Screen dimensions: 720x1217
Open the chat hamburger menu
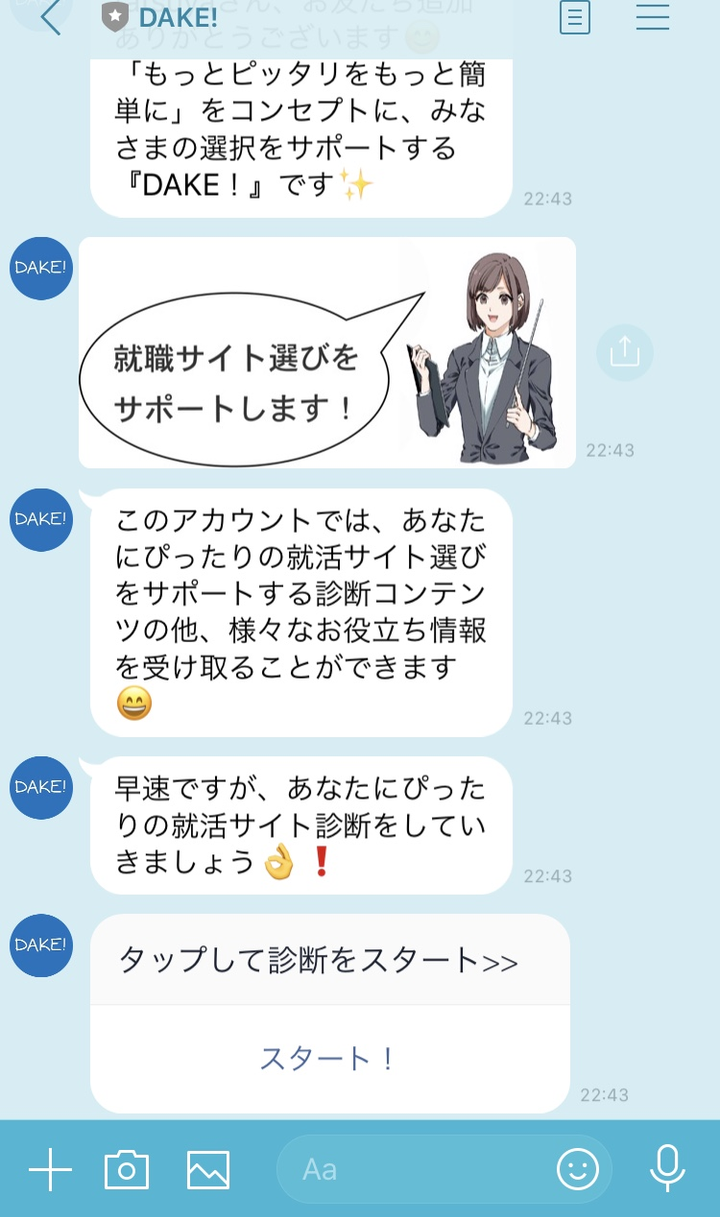point(652,18)
